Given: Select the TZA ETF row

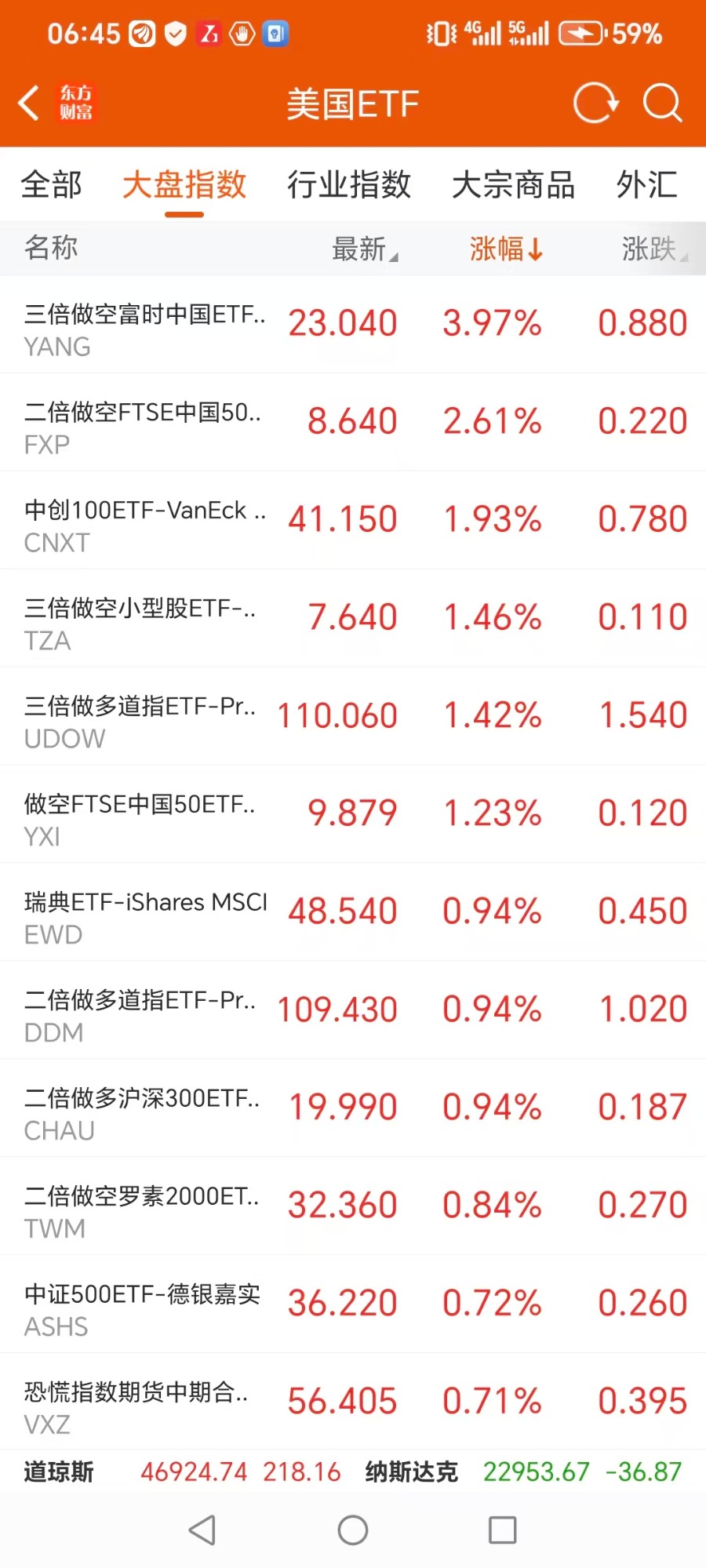Looking at the screenshot, I should [x=353, y=618].
